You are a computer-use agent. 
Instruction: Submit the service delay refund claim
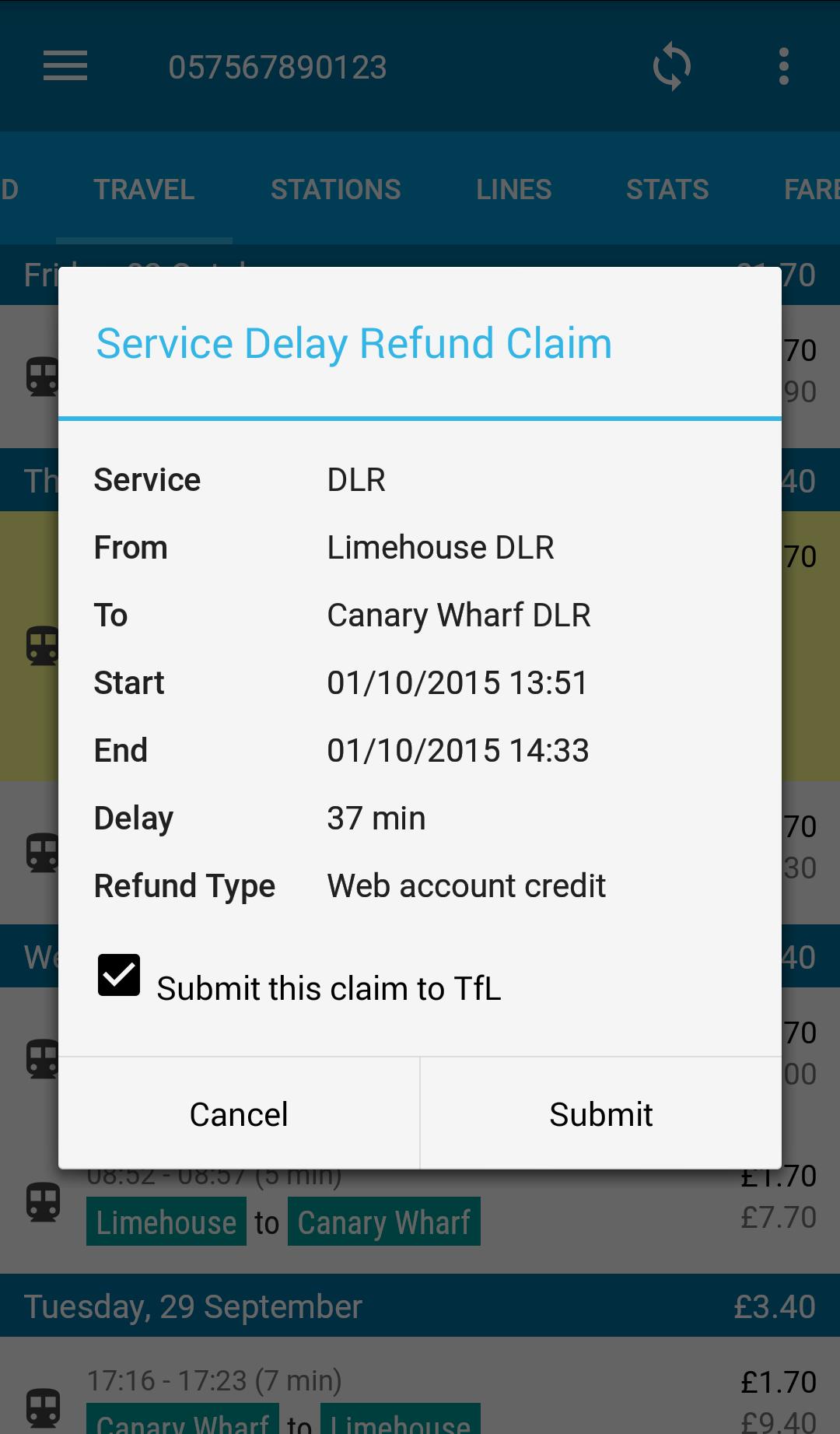(600, 1113)
